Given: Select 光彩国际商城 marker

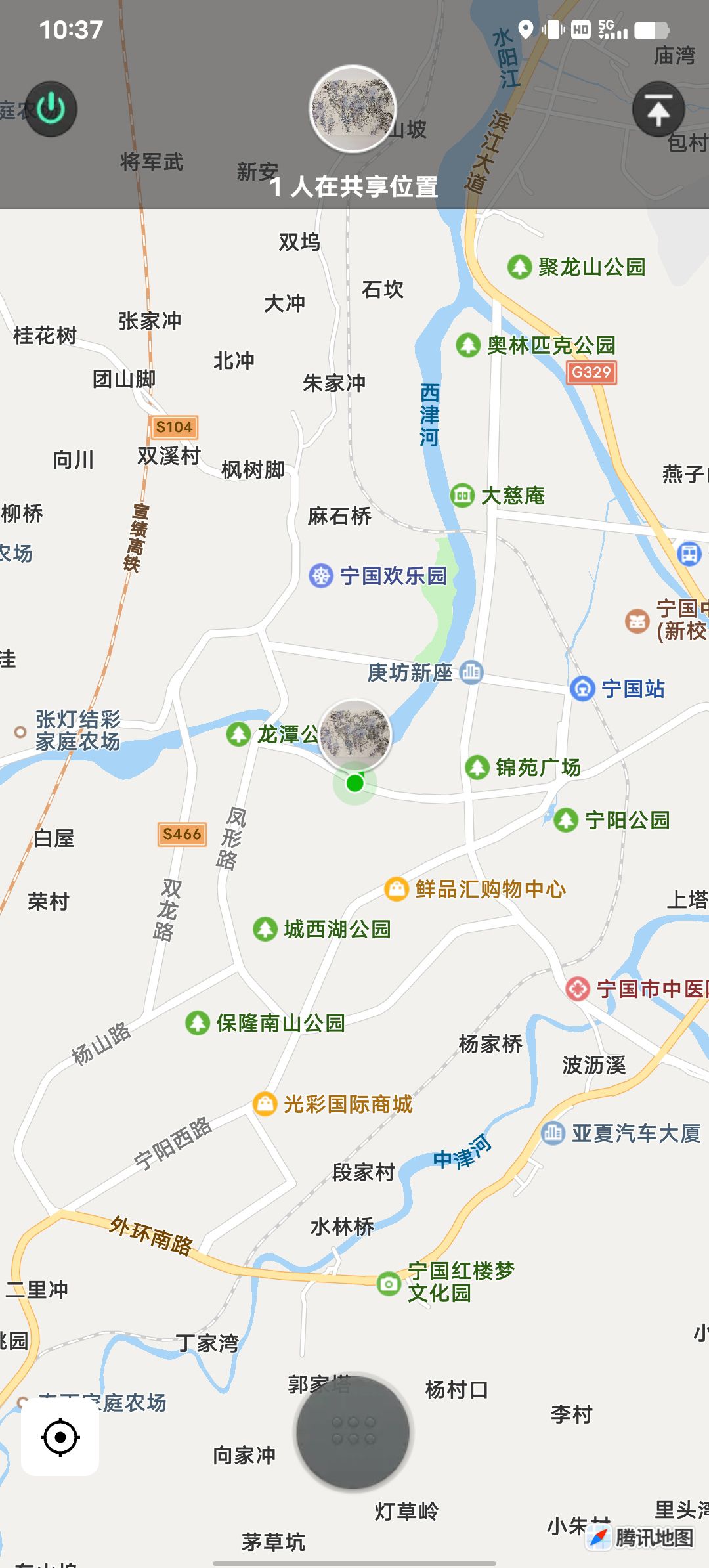Looking at the screenshot, I should pos(265,1104).
